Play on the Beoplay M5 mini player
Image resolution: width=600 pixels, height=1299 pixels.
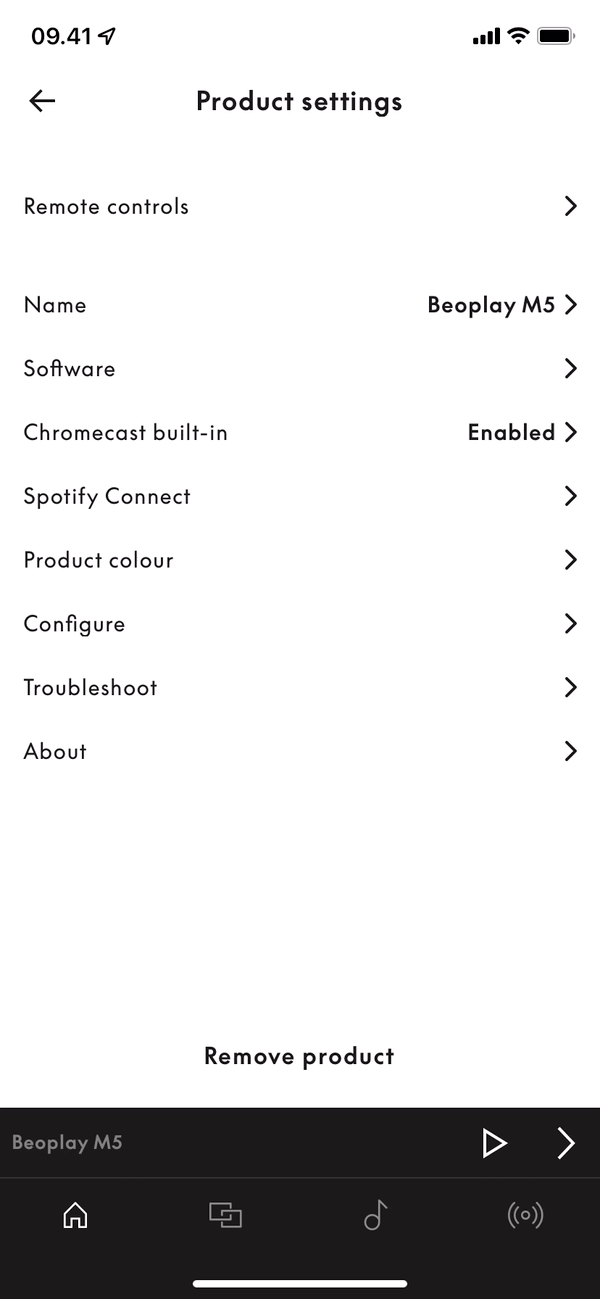pyautogui.click(x=494, y=1143)
